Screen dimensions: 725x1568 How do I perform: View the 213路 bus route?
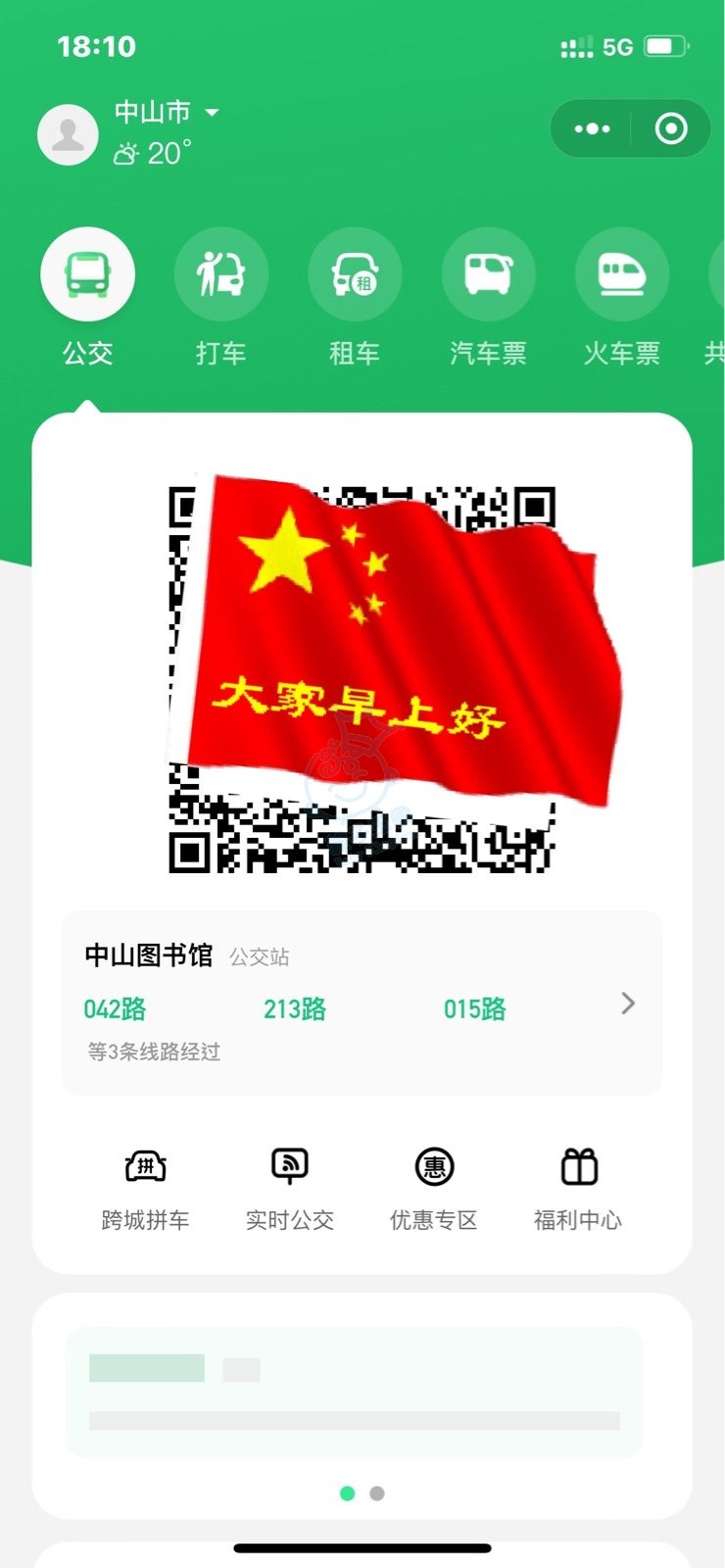click(x=295, y=1009)
